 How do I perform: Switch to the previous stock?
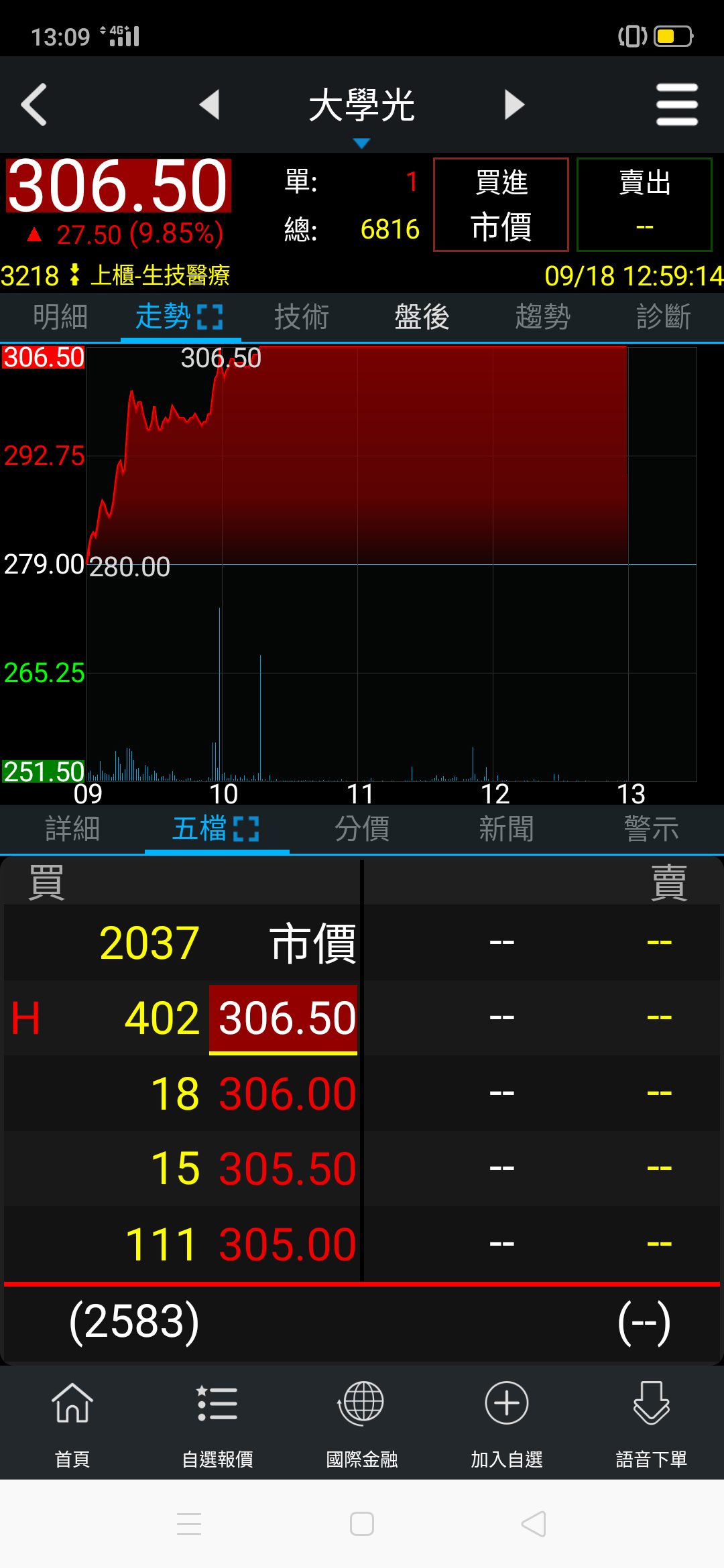(210, 105)
